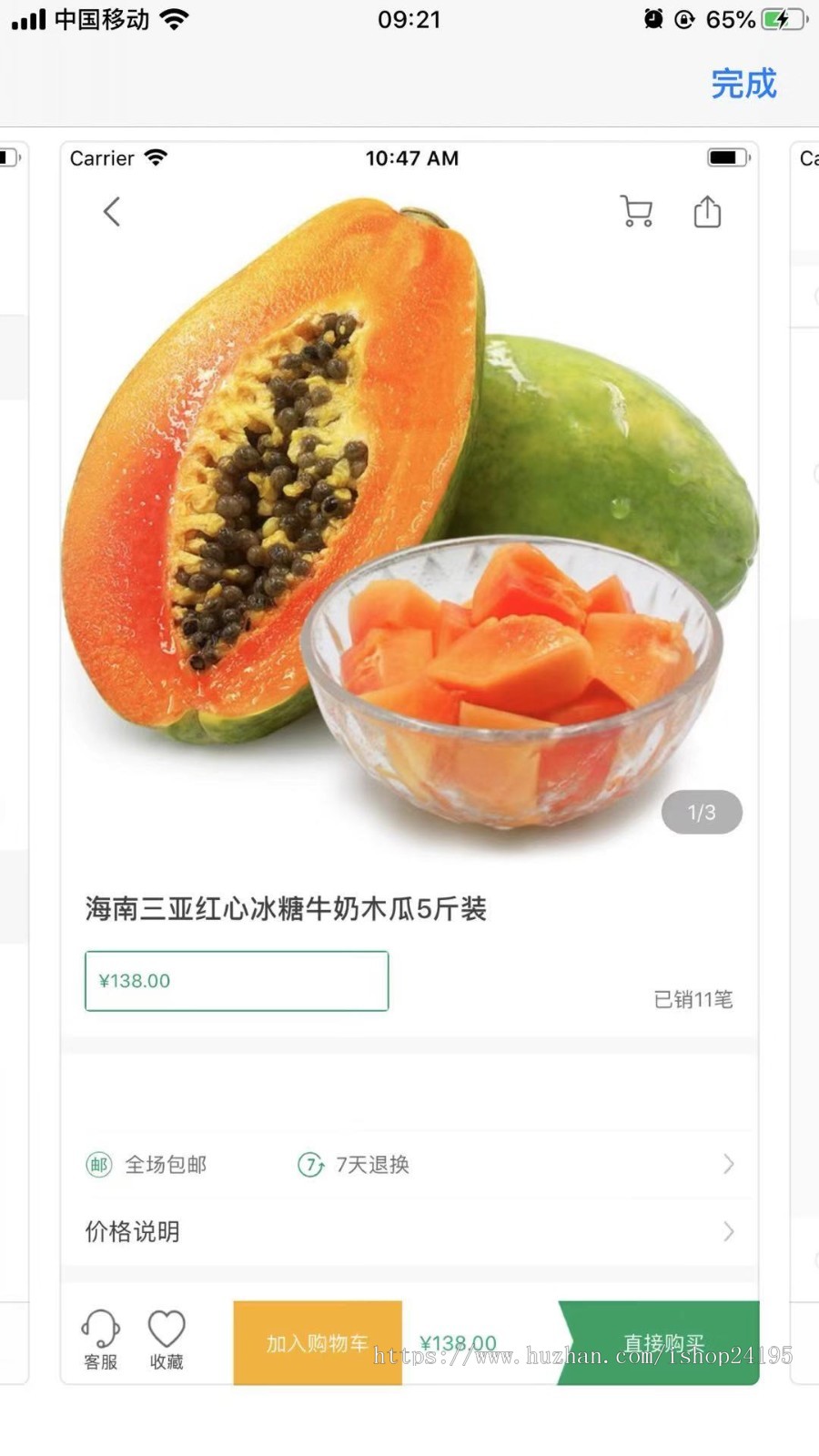Tap the 10:47 AM status bar time
The image size is (819, 1456).
point(411,157)
